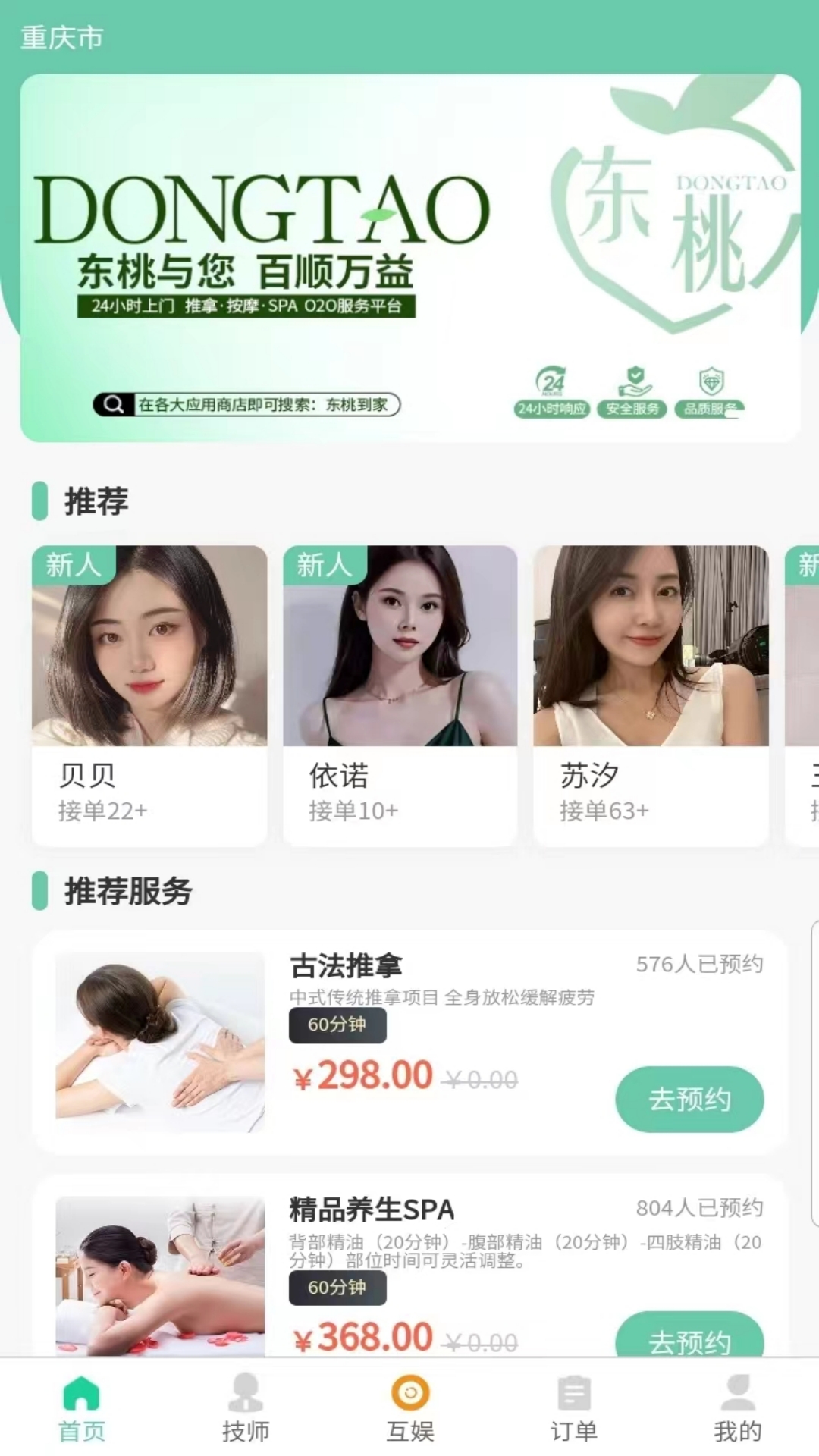The image size is (819, 1456).
Task: Open technician 苏汐's profile card
Action: pos(651,694)
